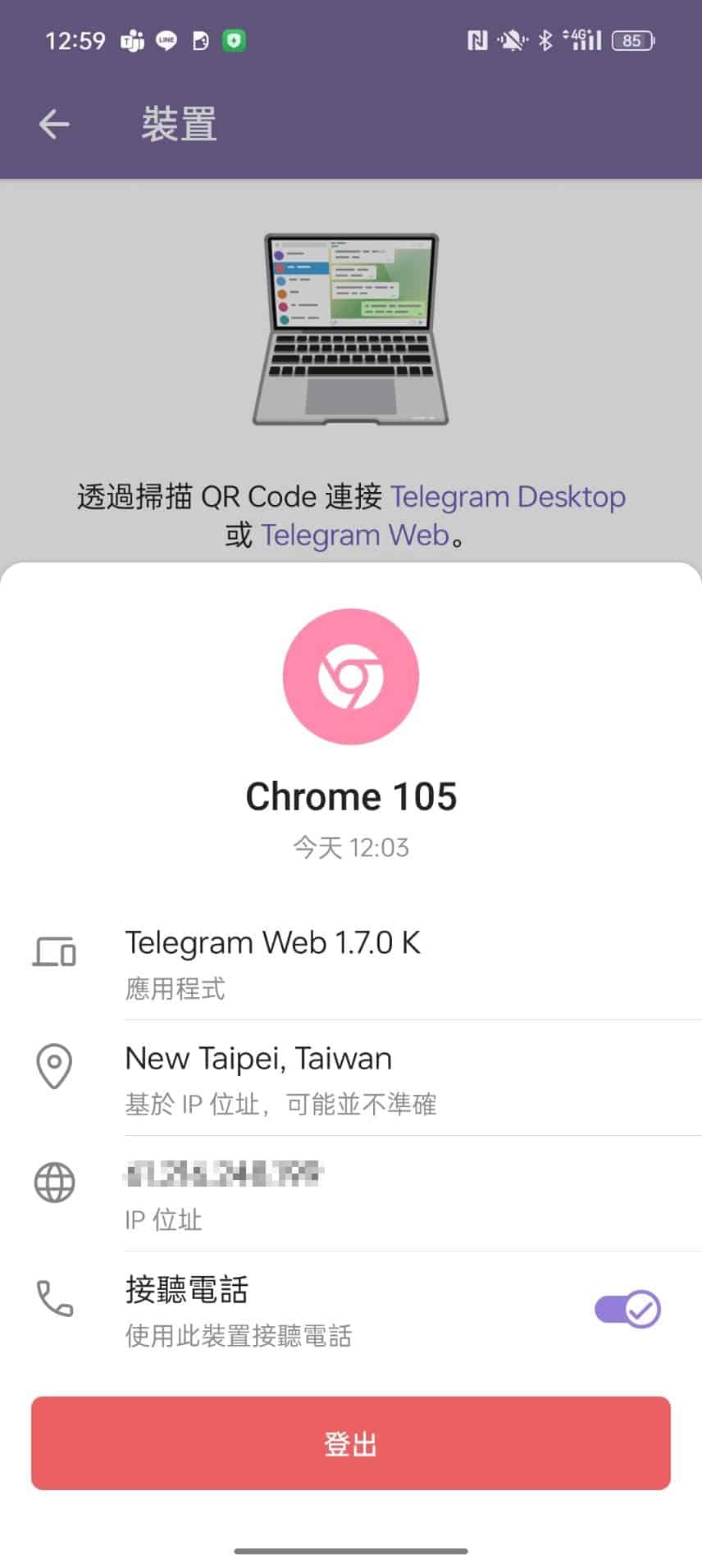This screenshot has height=1568, width=702.
Task: Tap the red 登出 button
Action: [x=351, y=1443]
